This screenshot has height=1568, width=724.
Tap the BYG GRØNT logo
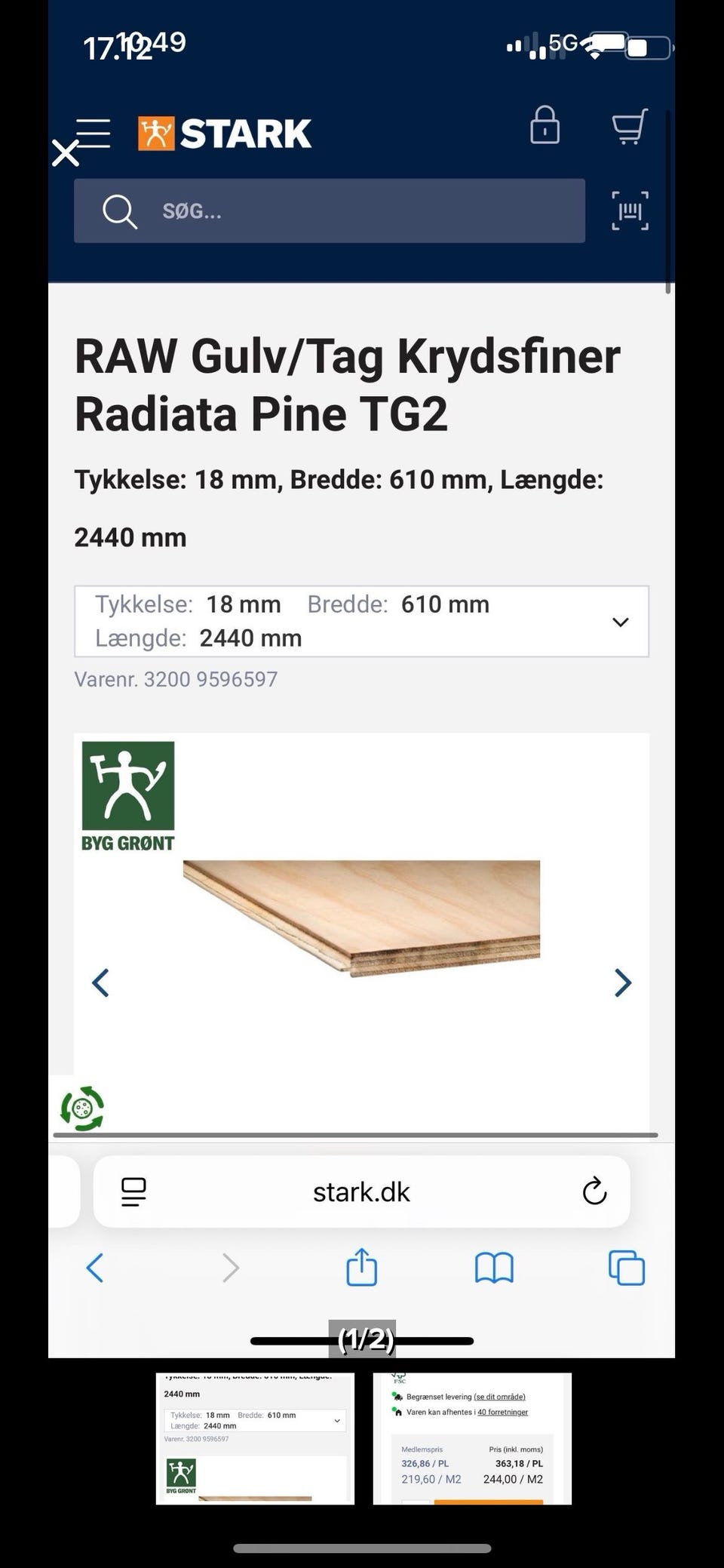(127, 791)
